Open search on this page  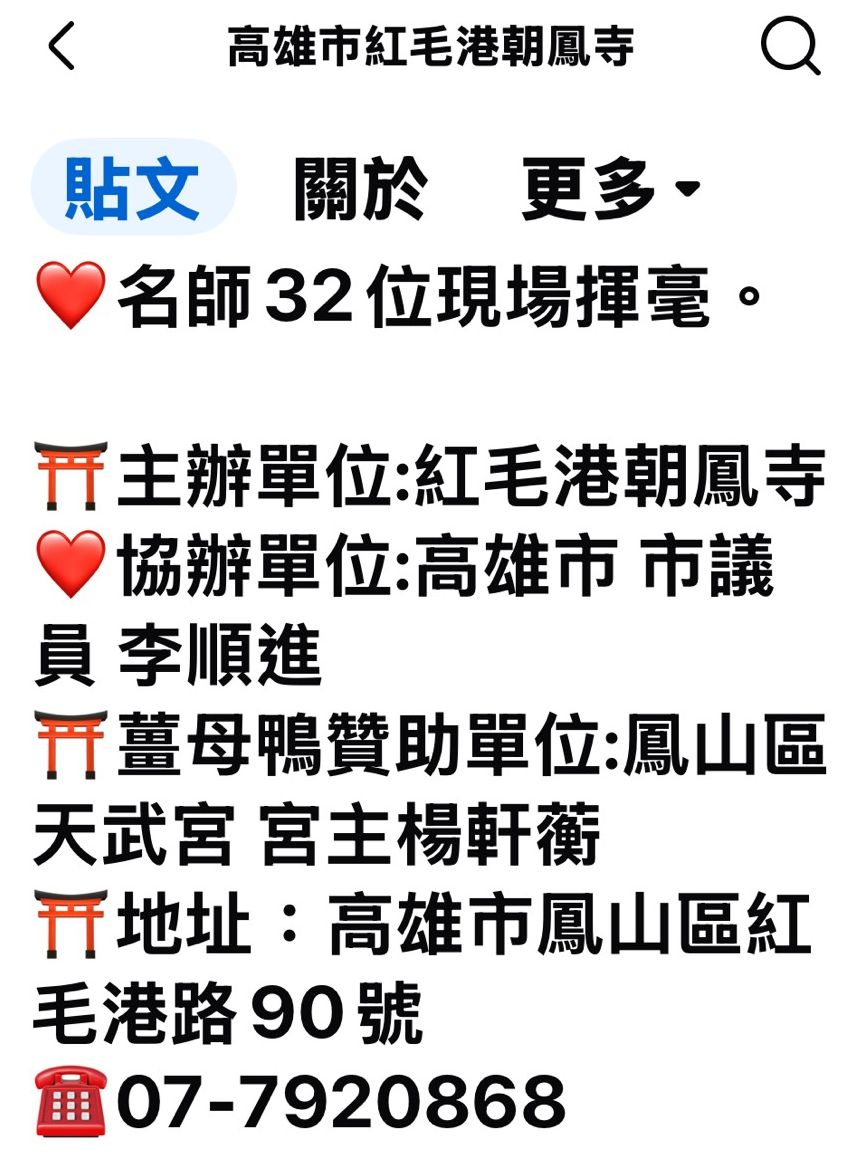[x=790, y=47]
